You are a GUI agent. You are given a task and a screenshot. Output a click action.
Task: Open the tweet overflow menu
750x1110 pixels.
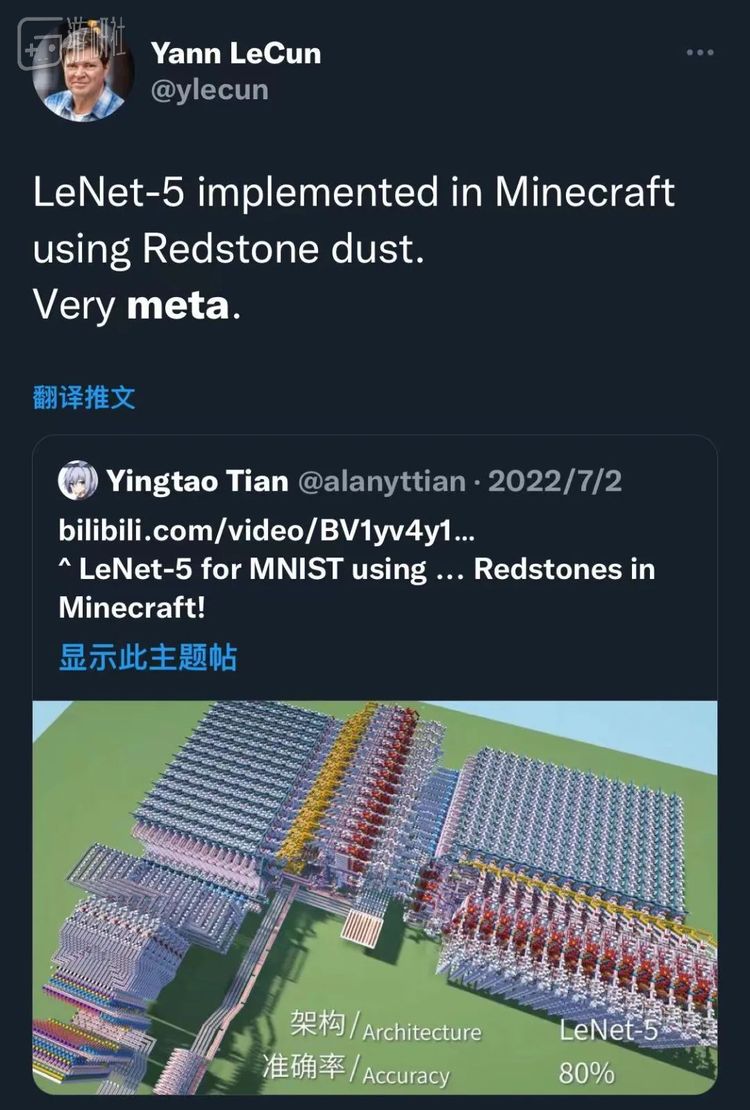(699, 53)
